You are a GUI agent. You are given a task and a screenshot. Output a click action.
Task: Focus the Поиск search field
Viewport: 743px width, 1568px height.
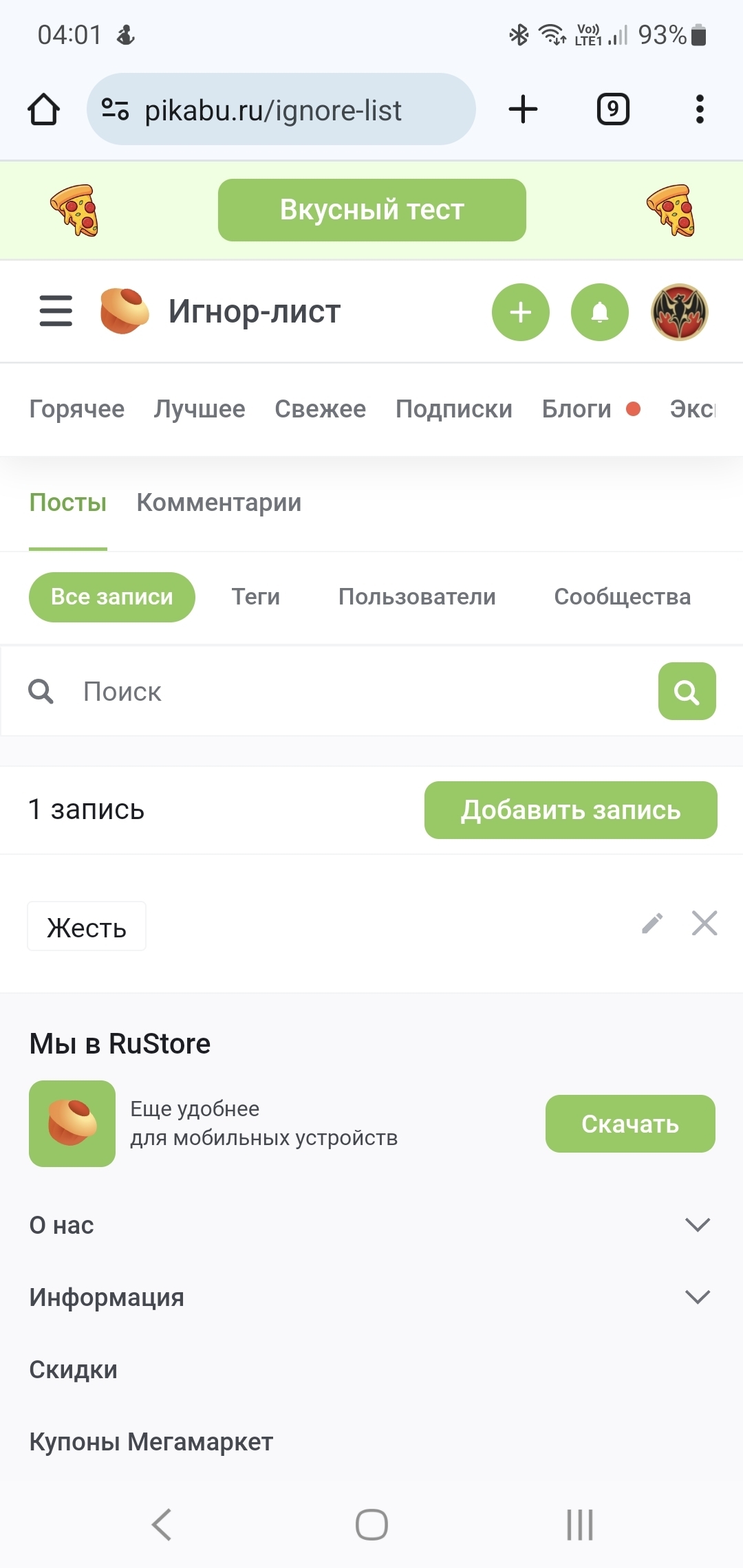point(358,691)
